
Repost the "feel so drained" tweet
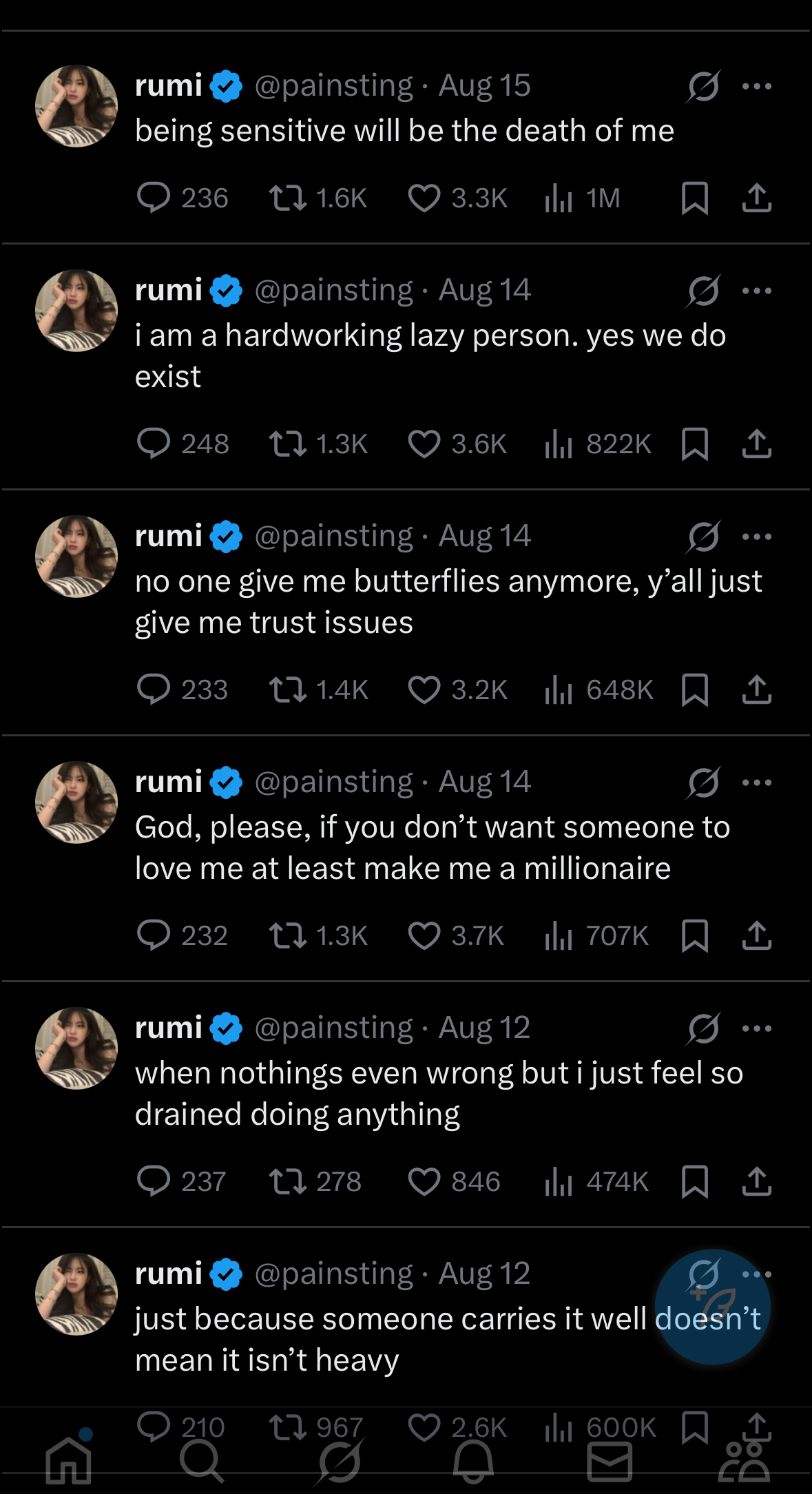click(287, 1181)
